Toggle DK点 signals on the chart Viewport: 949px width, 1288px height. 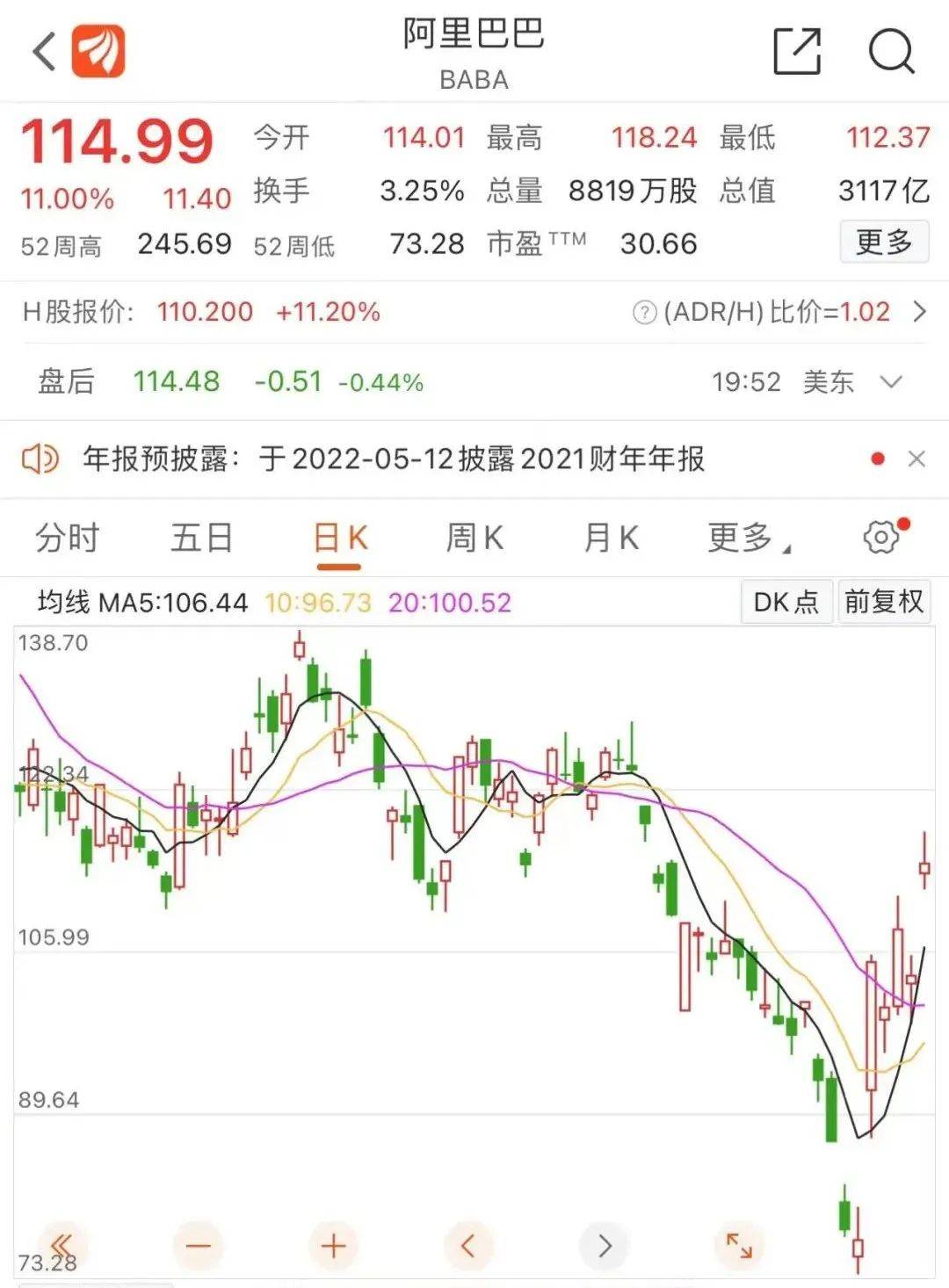tap(786, 602)
